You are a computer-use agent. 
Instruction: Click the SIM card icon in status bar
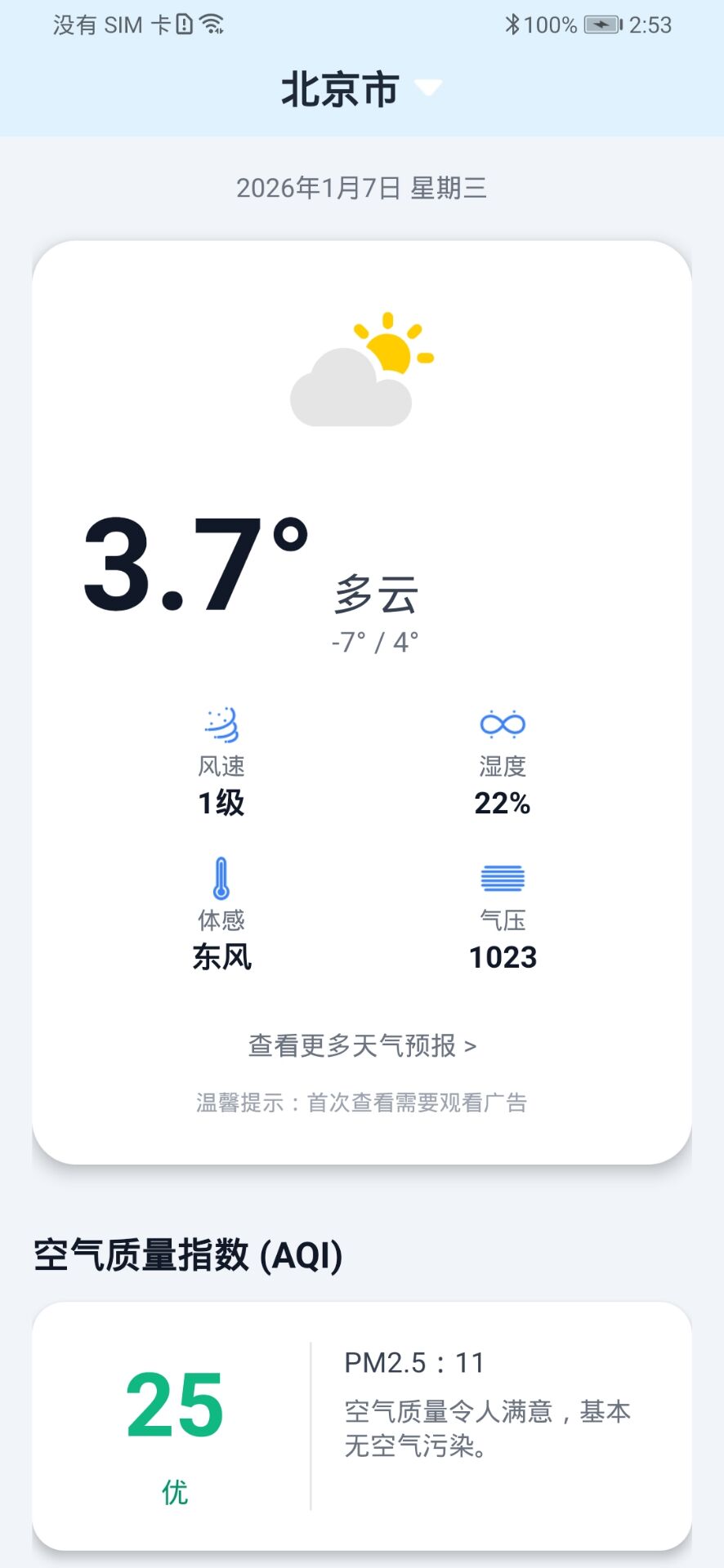(x=185, y=24)
